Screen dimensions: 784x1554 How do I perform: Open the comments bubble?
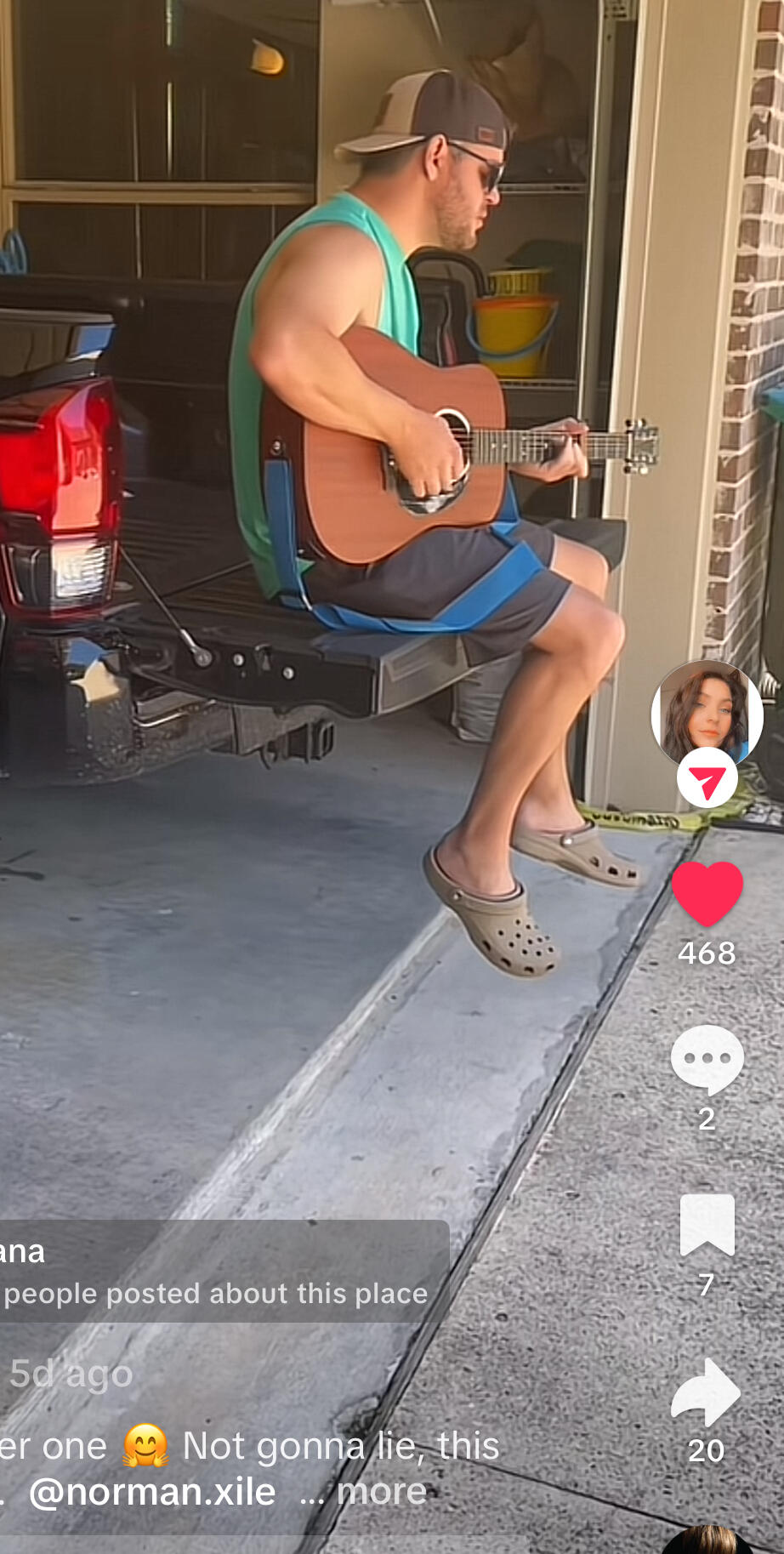[x=707, y=1059]
